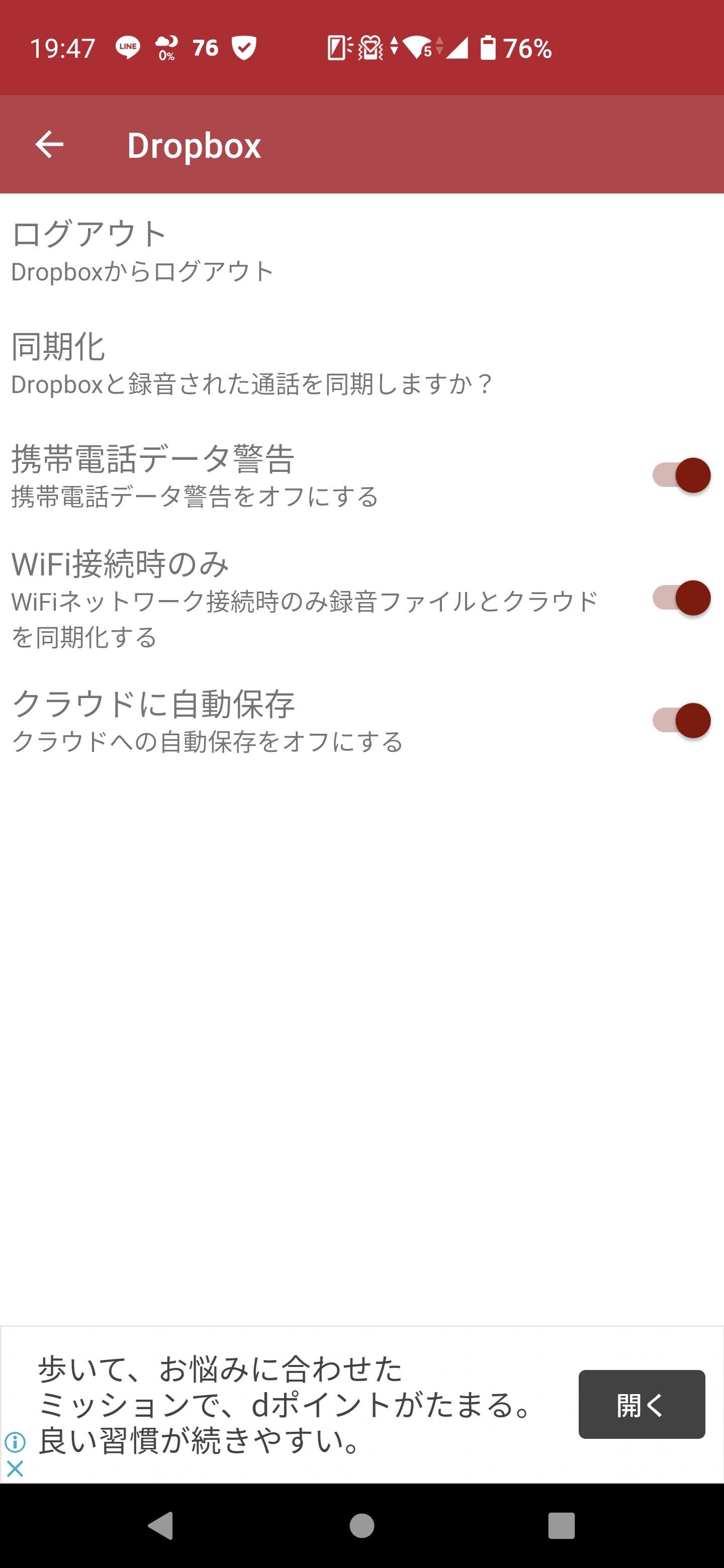Open the ログアウト row to log out
The width and height of the screenshot is (724, 1568).
pyautogui.click(x=243, y=250)
